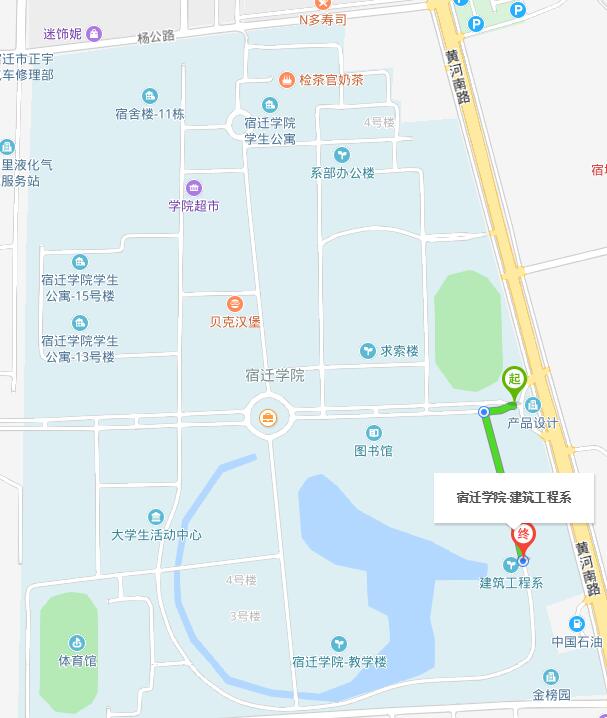This screenshot has width=607, height=718.
Task: Tap the 贝克汉堡 restaurant marker
Action: point(234,304)
